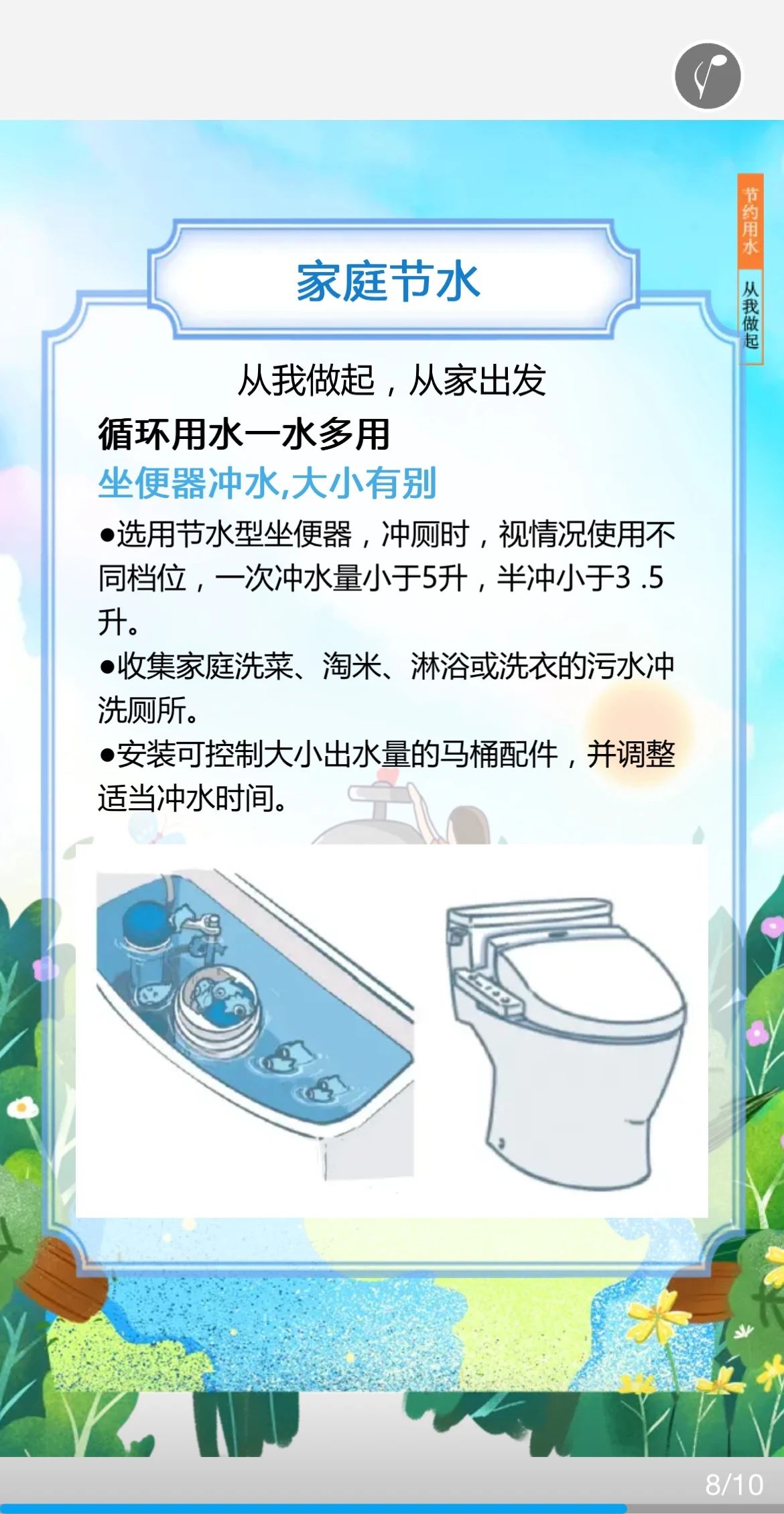Toggle the background music icon

[x=708, y=76]
